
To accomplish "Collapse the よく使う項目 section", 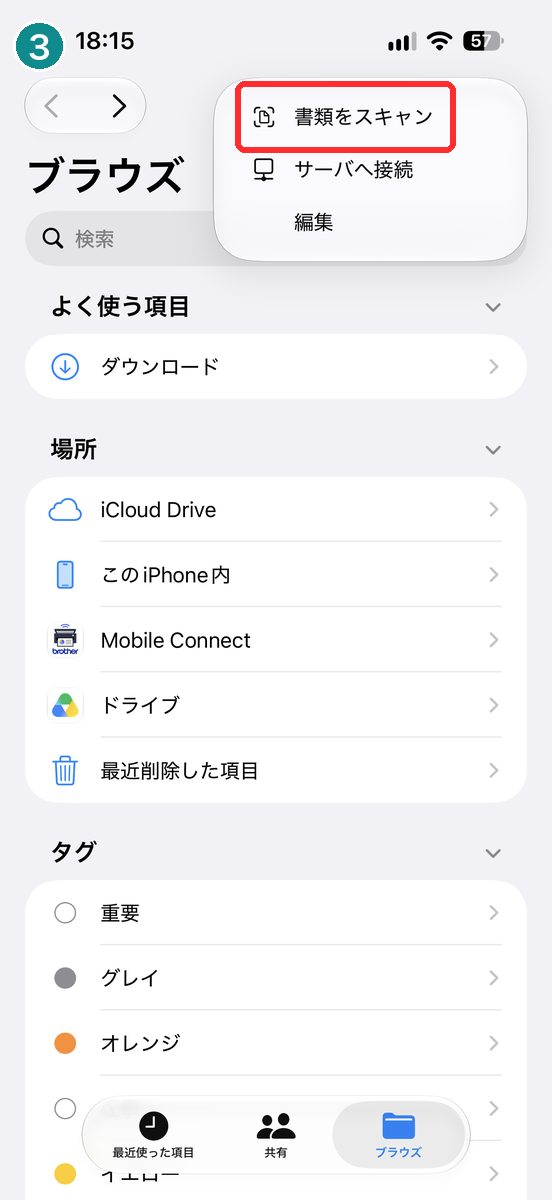I will (x=492, y=307).
